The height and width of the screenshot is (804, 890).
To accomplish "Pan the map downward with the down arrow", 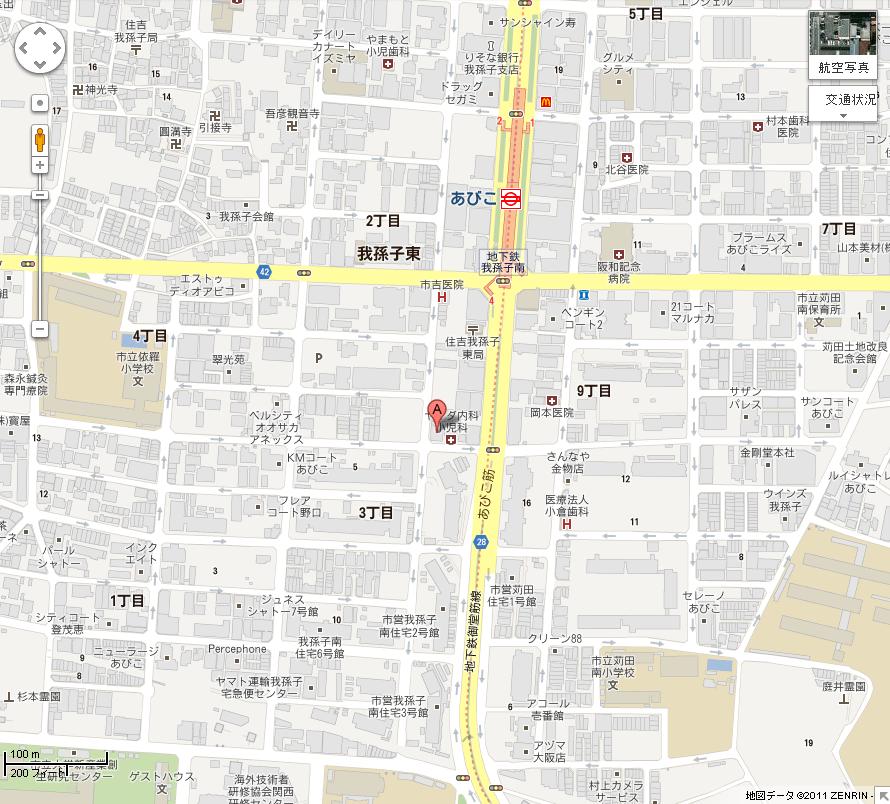I will 40,62.
